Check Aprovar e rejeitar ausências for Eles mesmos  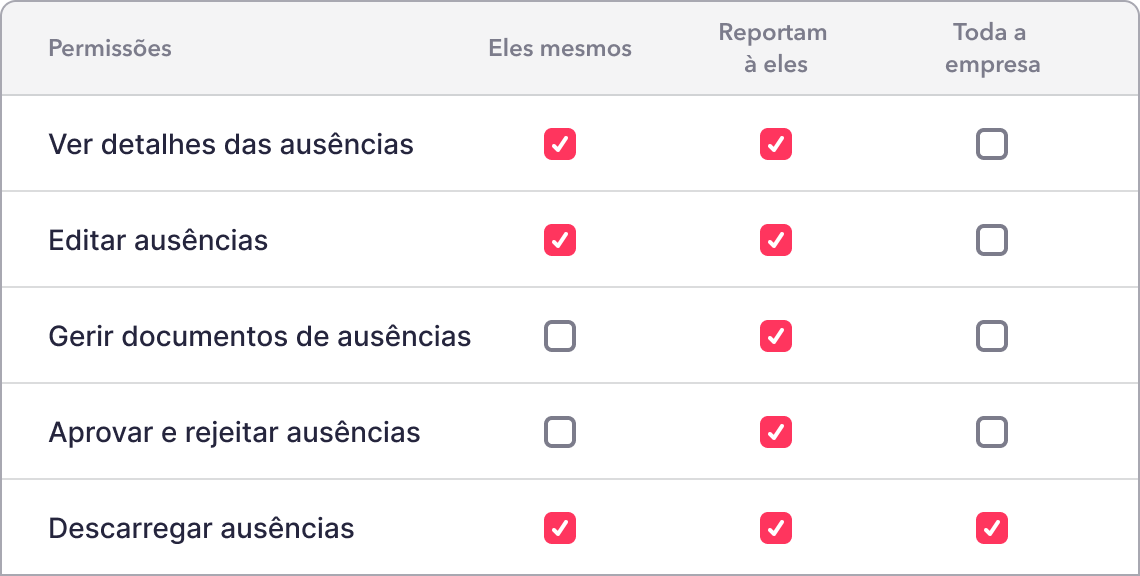(560, 432)
